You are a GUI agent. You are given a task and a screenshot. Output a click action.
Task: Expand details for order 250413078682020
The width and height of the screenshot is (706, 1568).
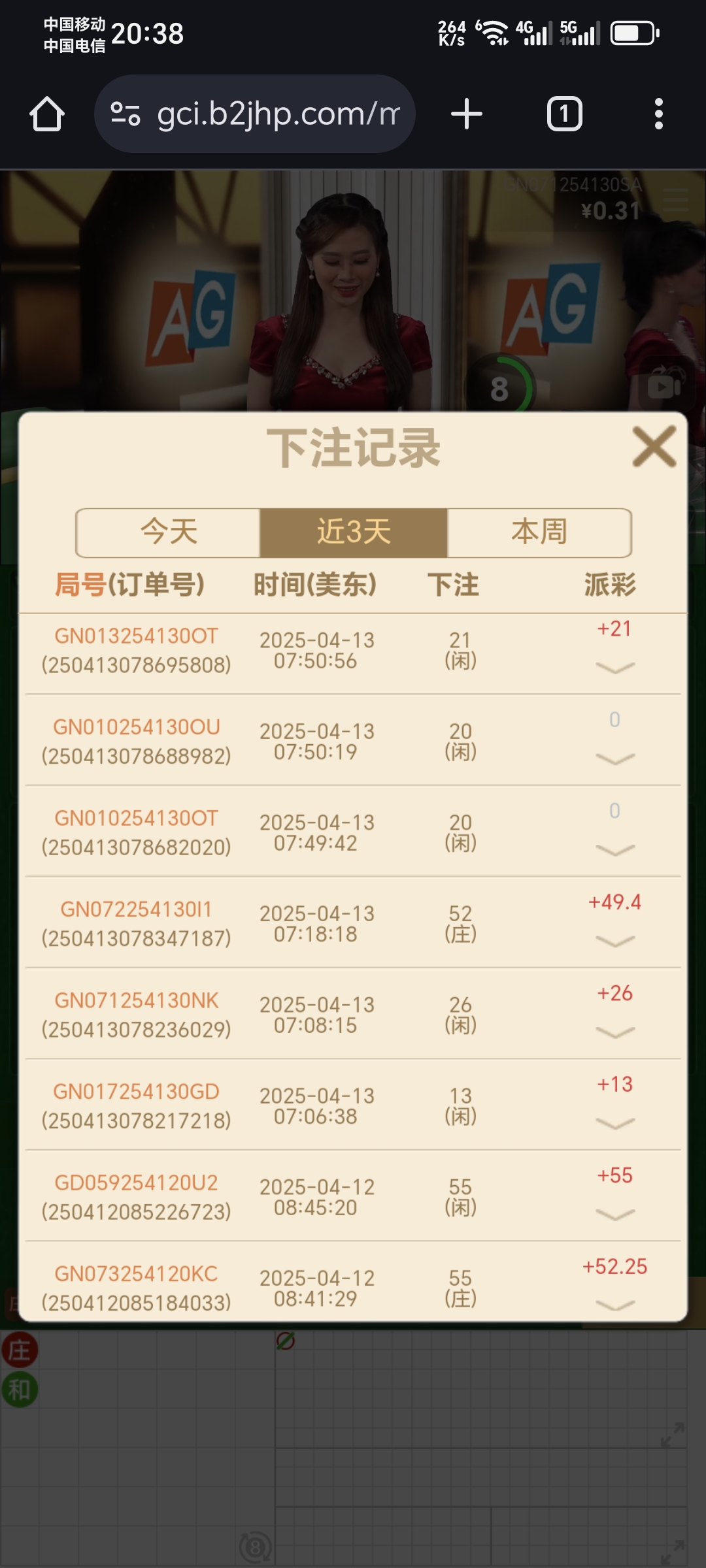point(615,850)
